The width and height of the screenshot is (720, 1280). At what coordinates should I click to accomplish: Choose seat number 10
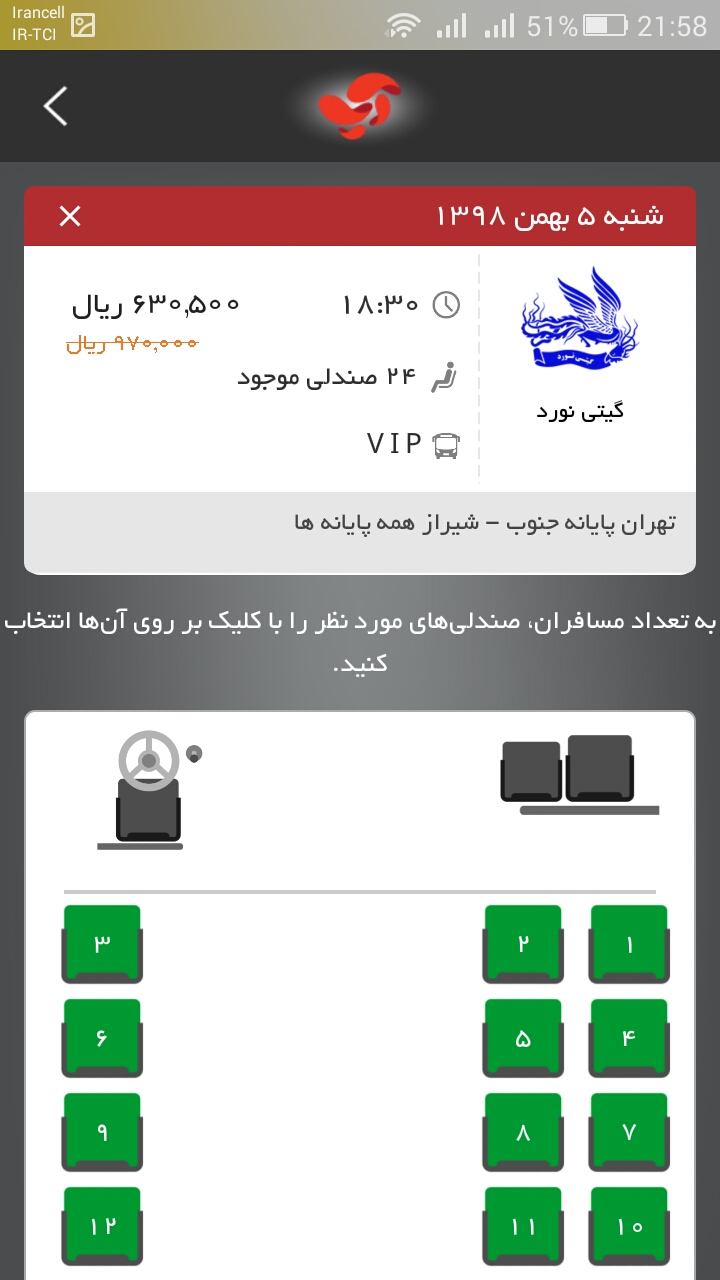[629, 1226]
